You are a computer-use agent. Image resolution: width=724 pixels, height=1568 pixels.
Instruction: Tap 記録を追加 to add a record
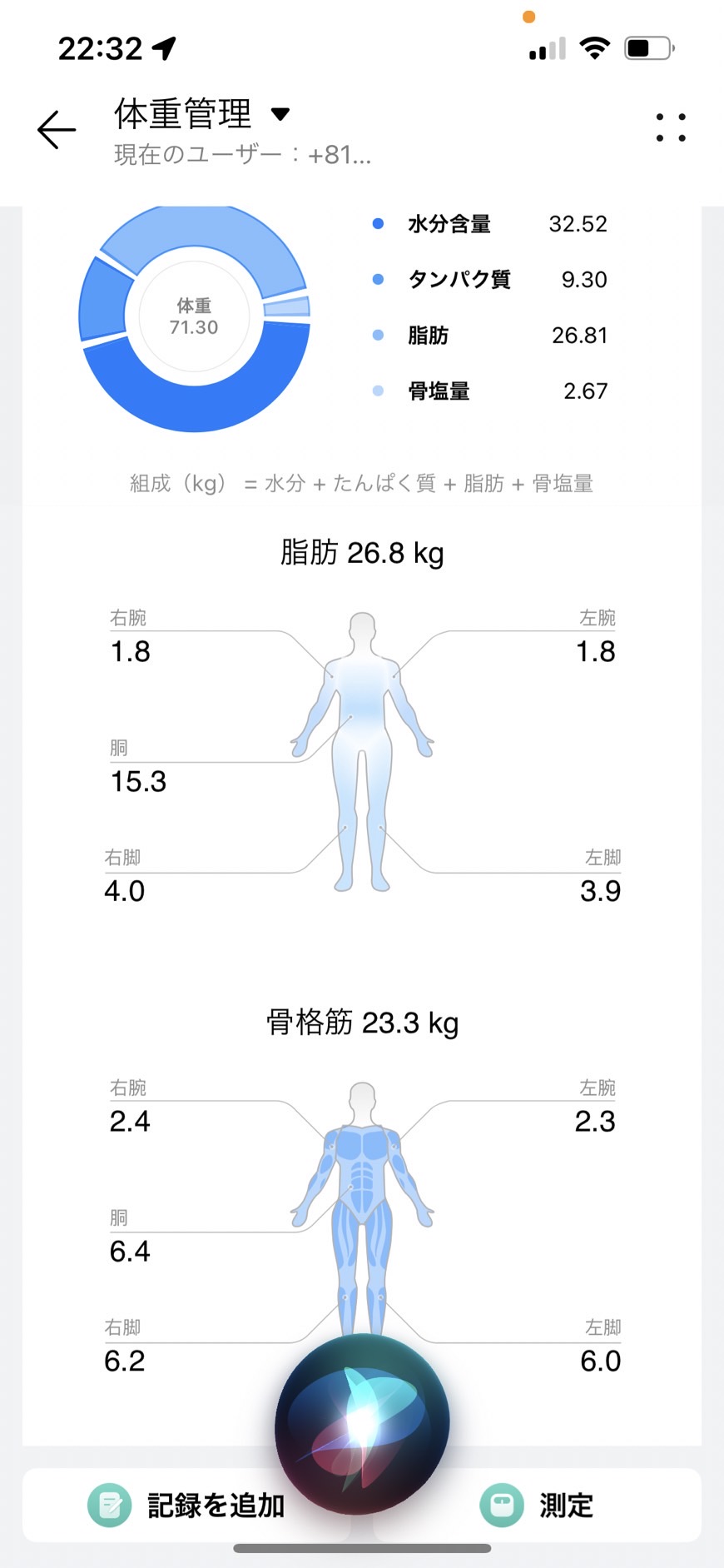pos(186,1505)
